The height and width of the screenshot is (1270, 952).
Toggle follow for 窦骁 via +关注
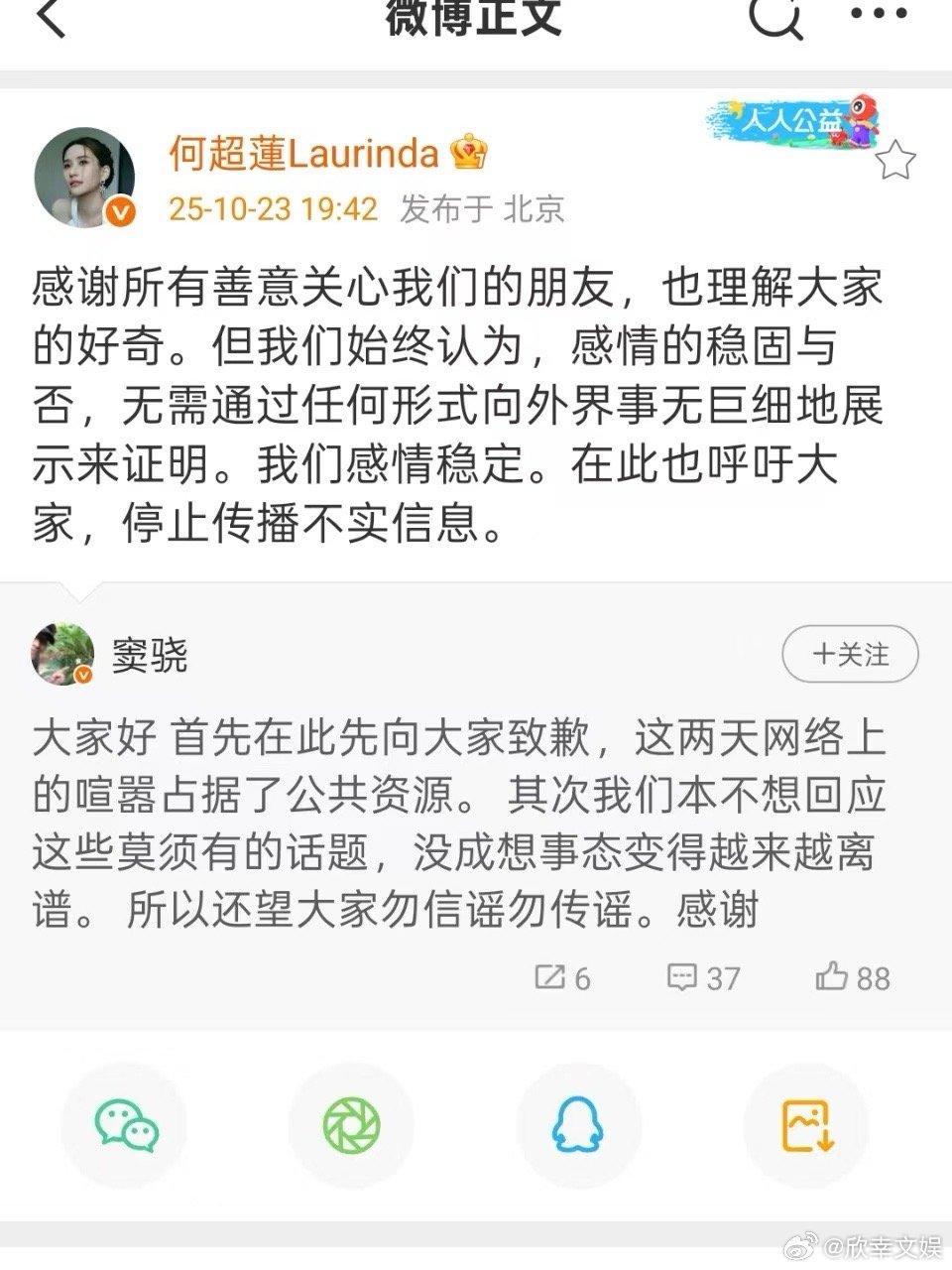click(849, 655)
